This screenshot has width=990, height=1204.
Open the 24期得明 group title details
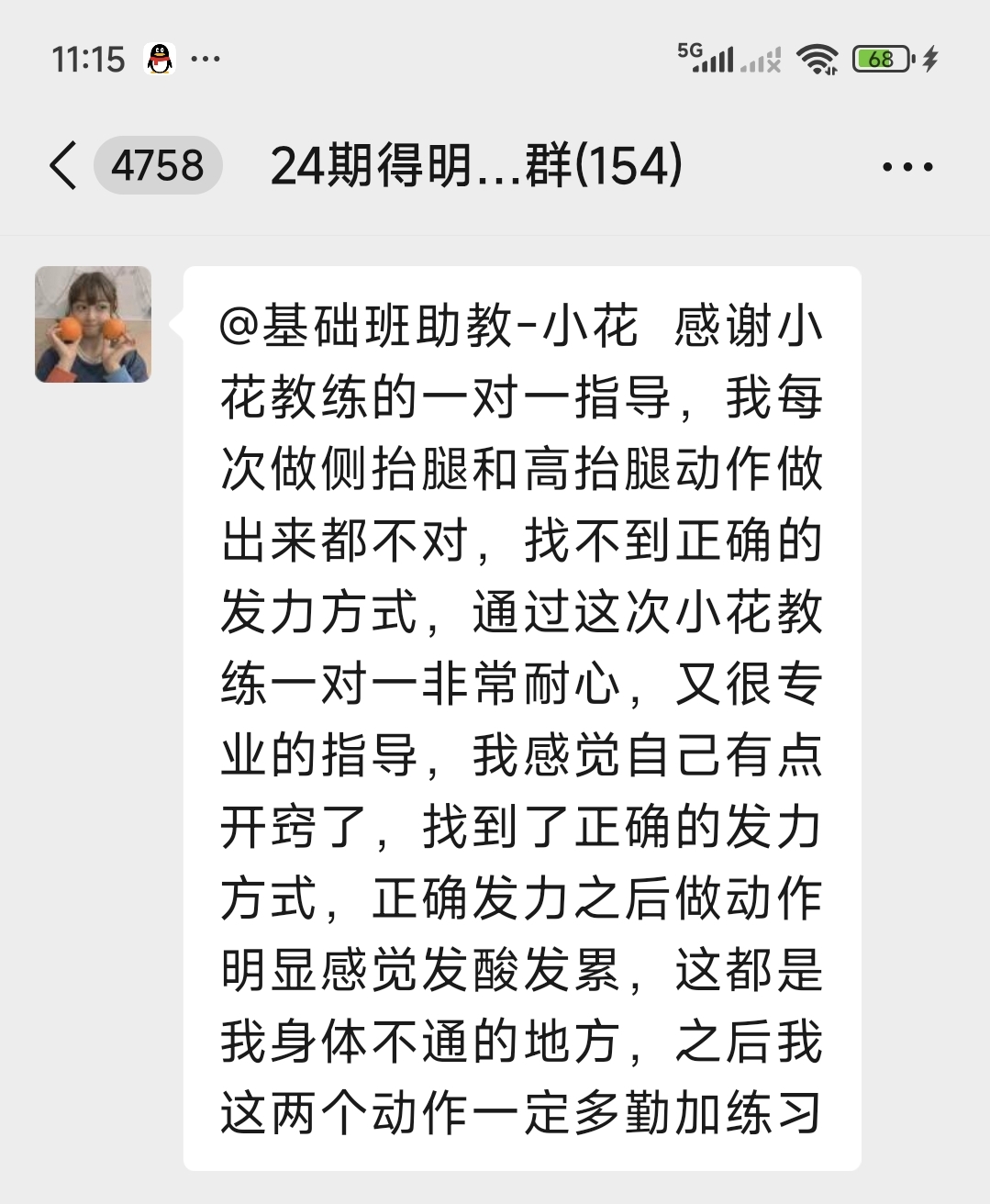click(476, 166)
